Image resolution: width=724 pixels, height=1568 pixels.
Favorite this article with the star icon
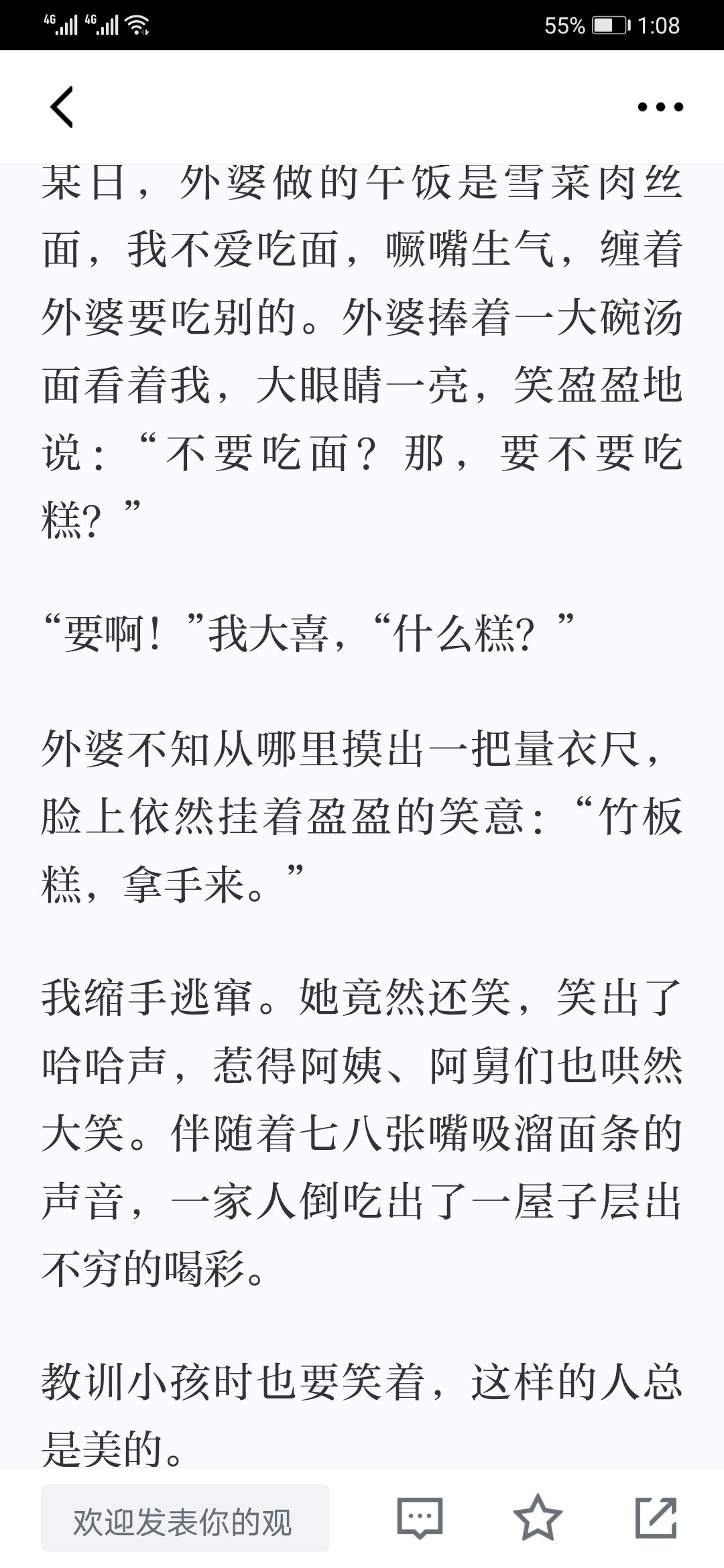click(538, 1517)
